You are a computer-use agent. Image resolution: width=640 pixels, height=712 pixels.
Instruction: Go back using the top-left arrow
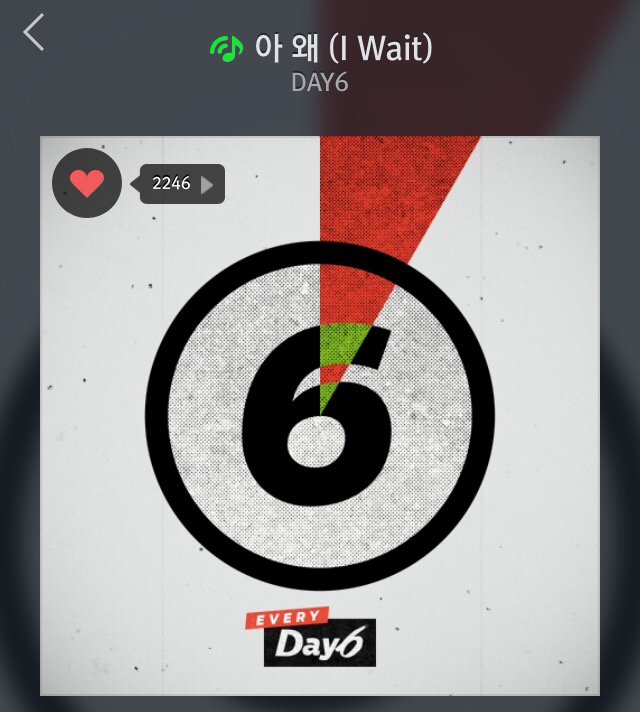pyautogui.click(x=34, y=32)
